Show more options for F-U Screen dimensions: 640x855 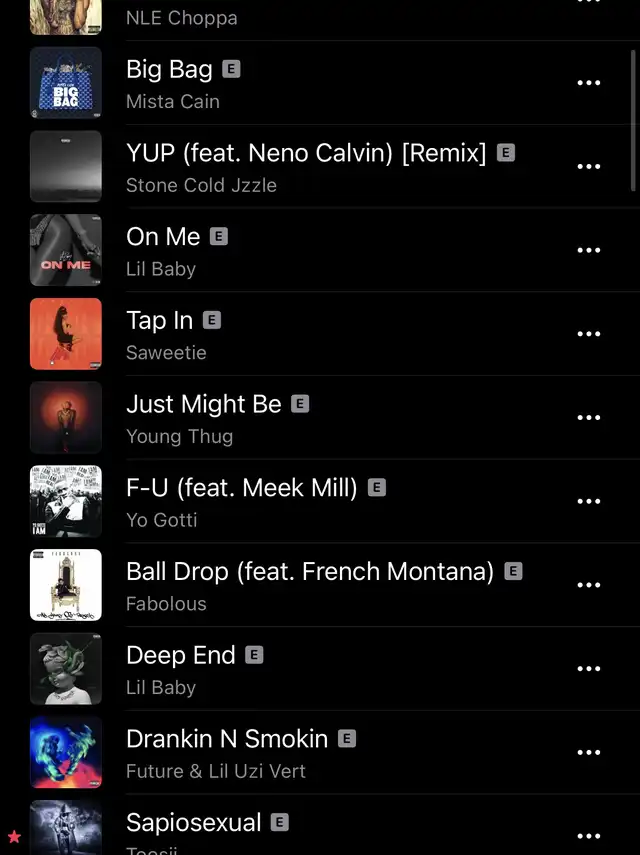pyautogui.click(x=589, y=501)
